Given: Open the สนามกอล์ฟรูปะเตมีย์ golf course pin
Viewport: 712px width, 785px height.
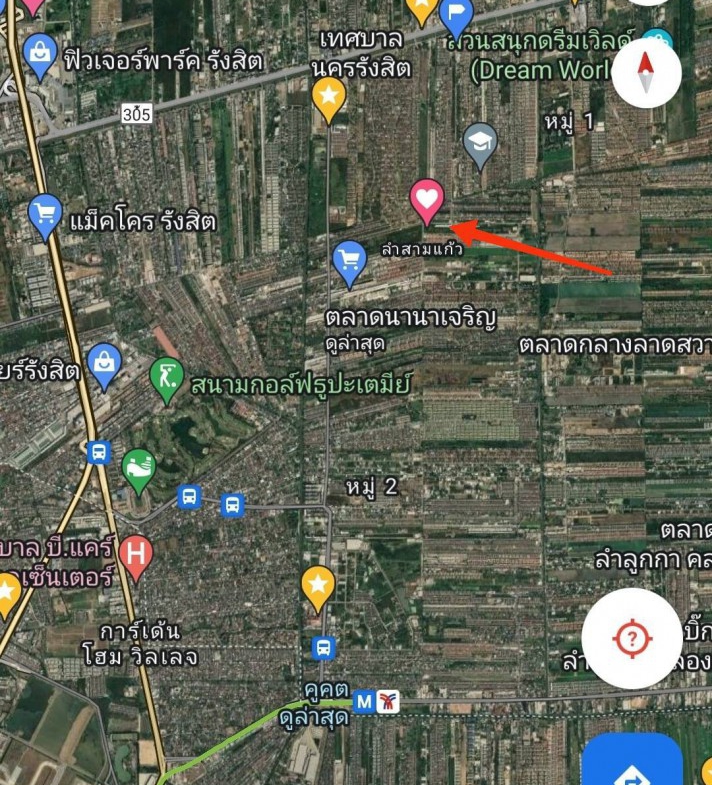Looking at the screenshot, I should 167,377.
